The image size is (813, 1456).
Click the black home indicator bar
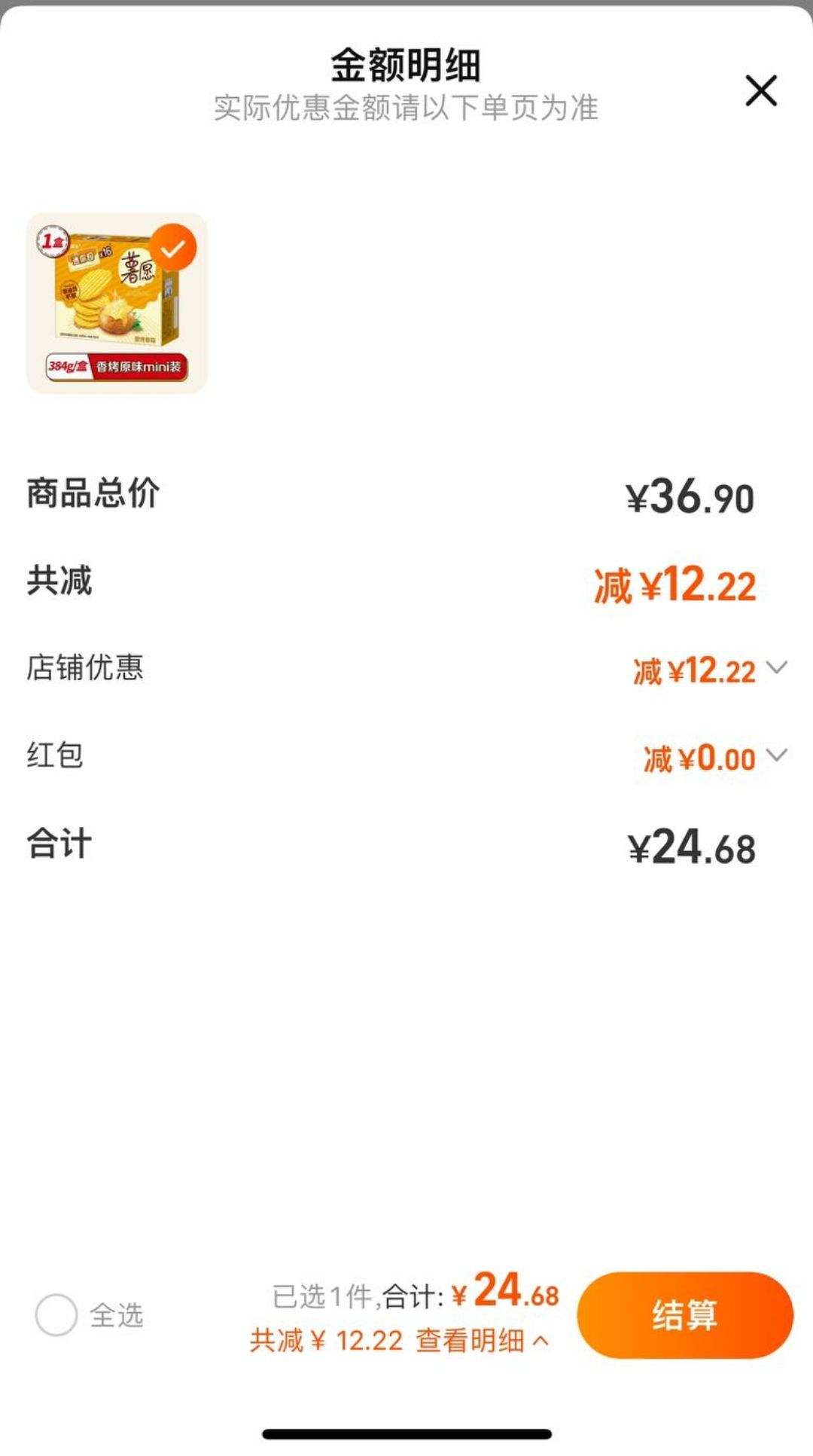pos(406,1432)
